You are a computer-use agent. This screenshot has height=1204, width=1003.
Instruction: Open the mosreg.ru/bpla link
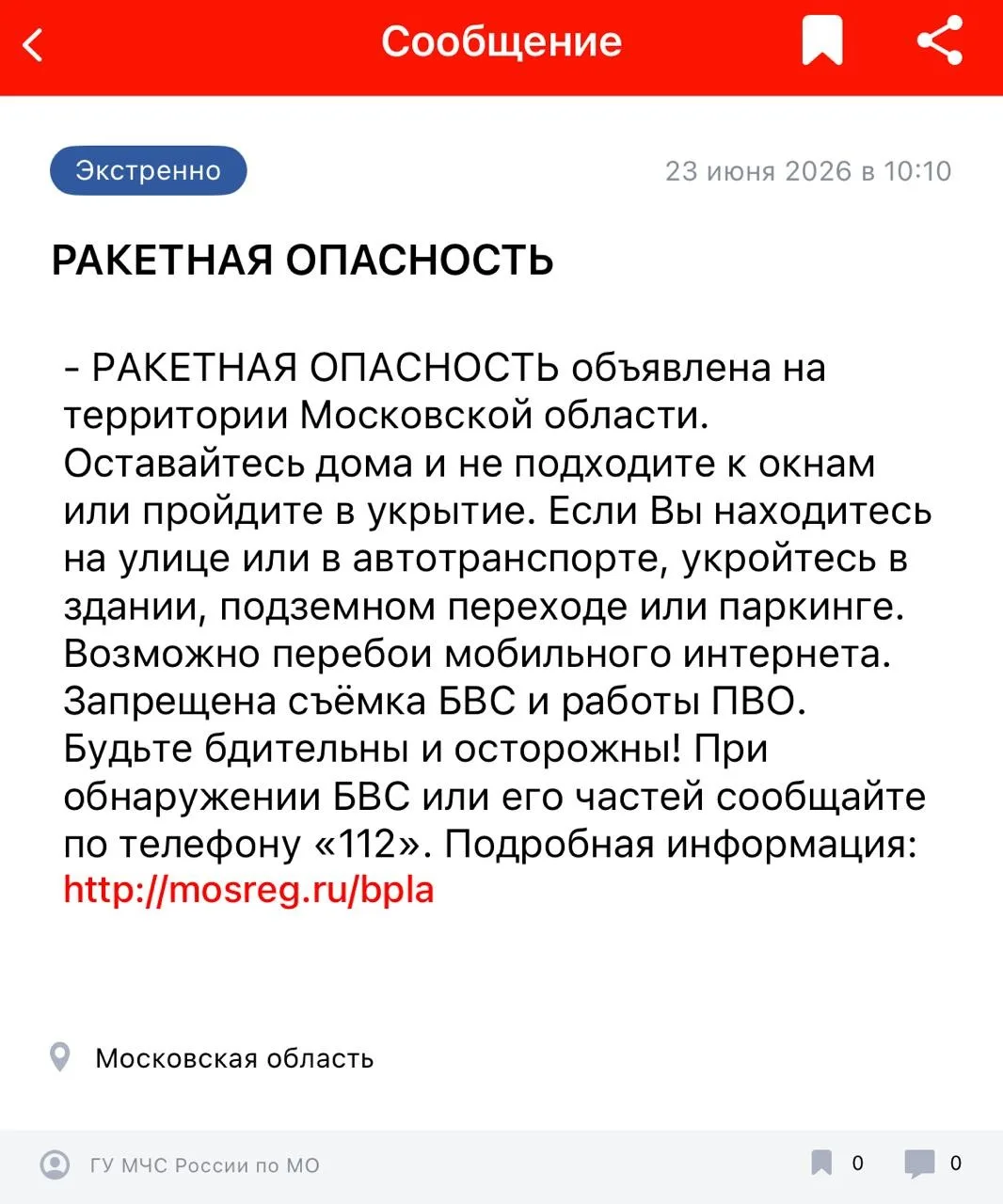coord(248,890)
